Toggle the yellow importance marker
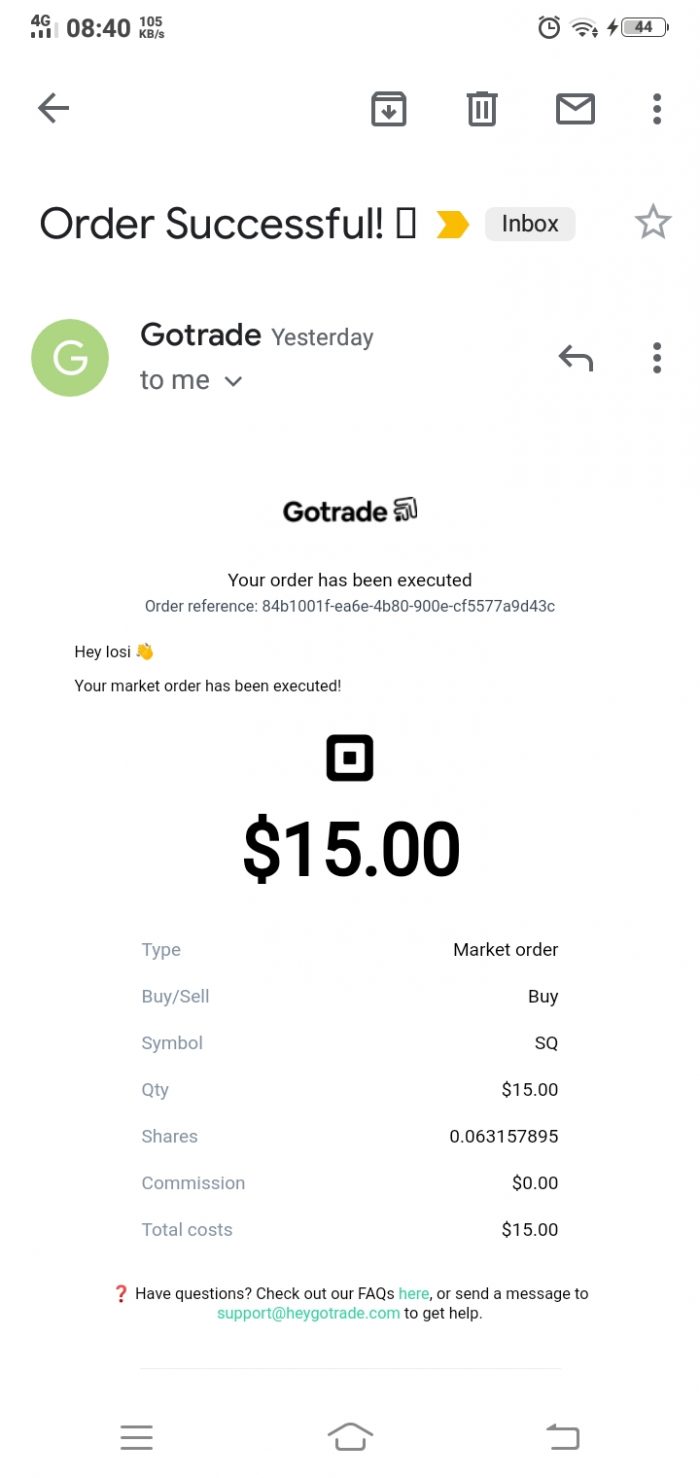This screenshot has height=1478, width=700. (x=452, y=225)
